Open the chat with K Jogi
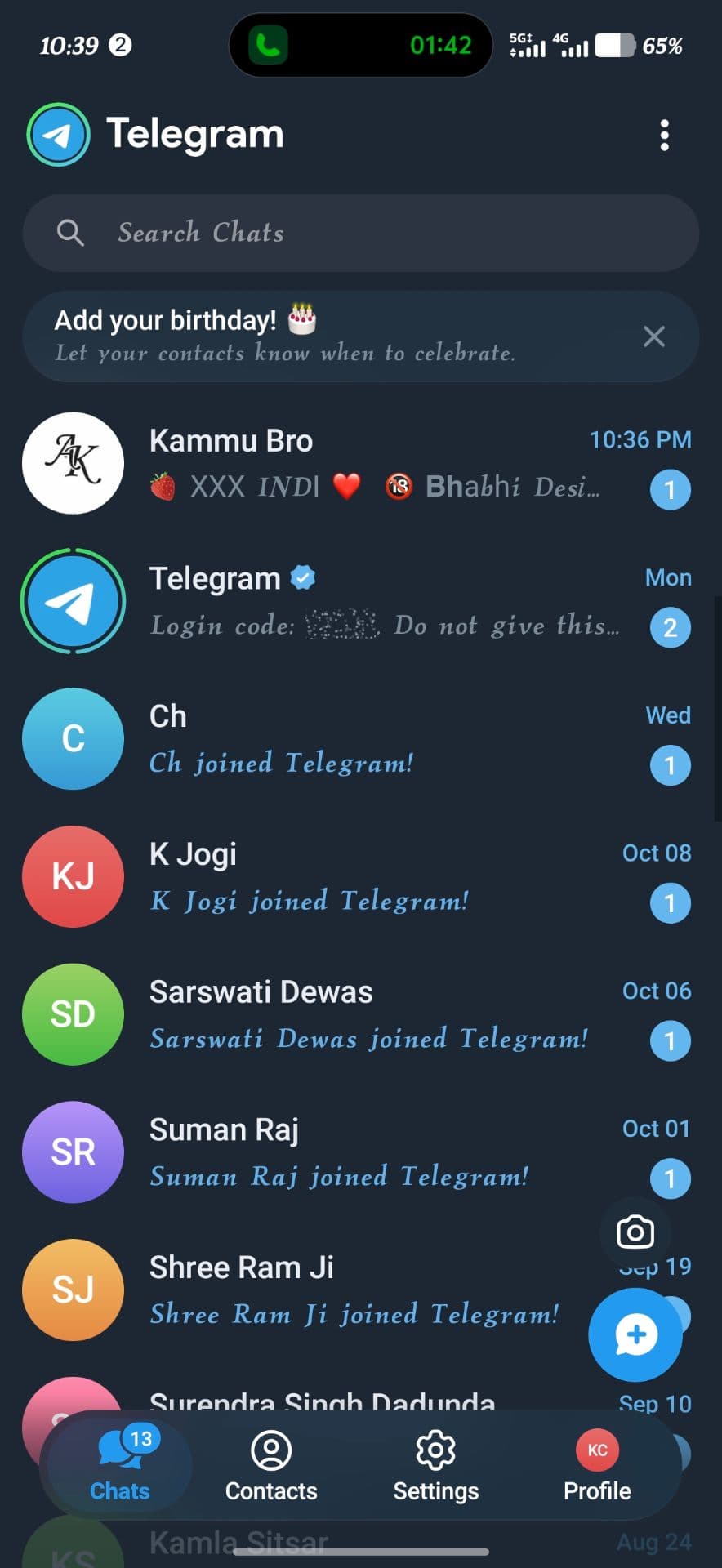 pyautogui.click(x=360, y=876)
